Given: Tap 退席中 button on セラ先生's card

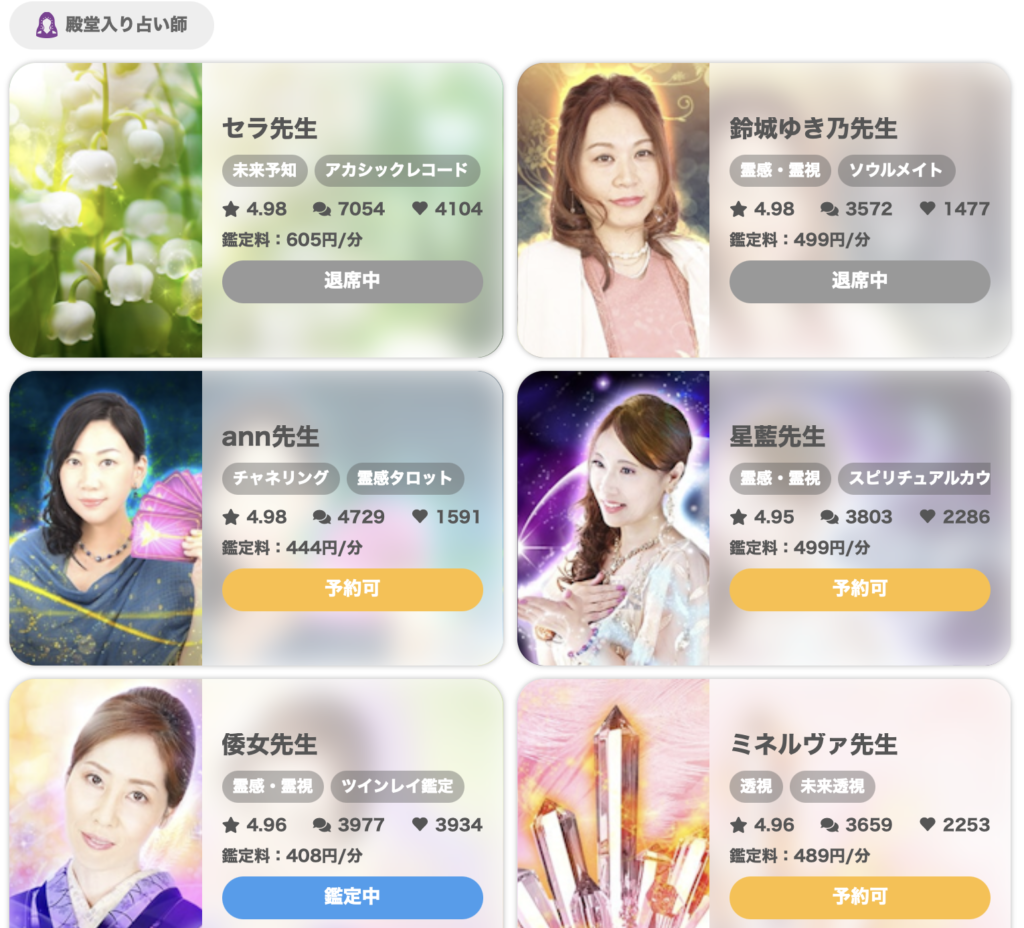Looking at the screenshot, I should click(x=352, y=281).
